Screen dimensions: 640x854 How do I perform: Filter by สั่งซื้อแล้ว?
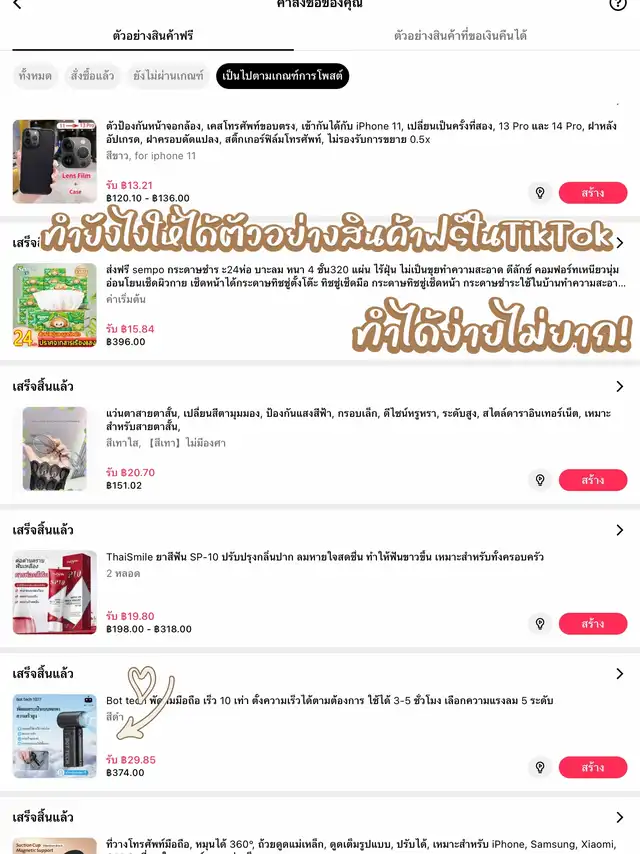[92, 76]
